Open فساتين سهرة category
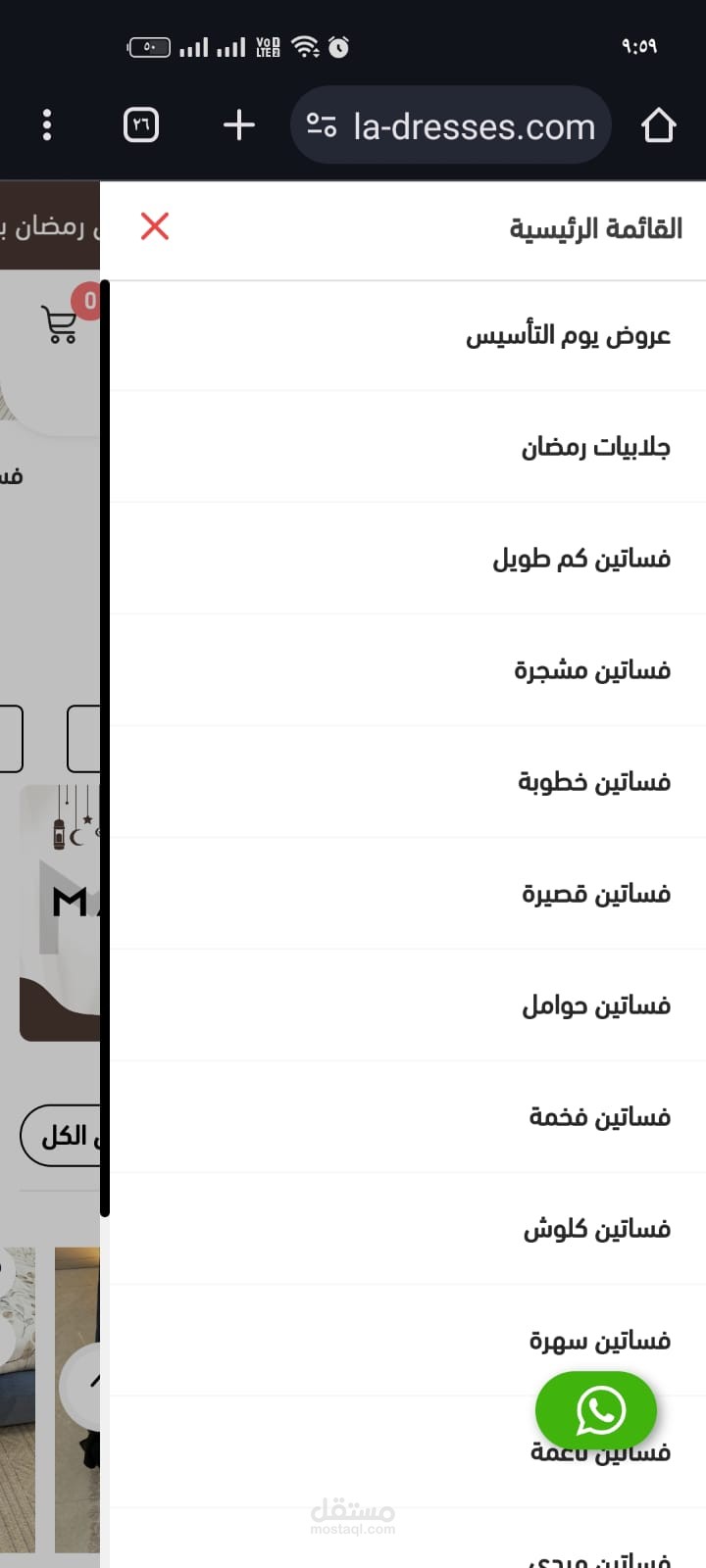 tap(599, 1341)
